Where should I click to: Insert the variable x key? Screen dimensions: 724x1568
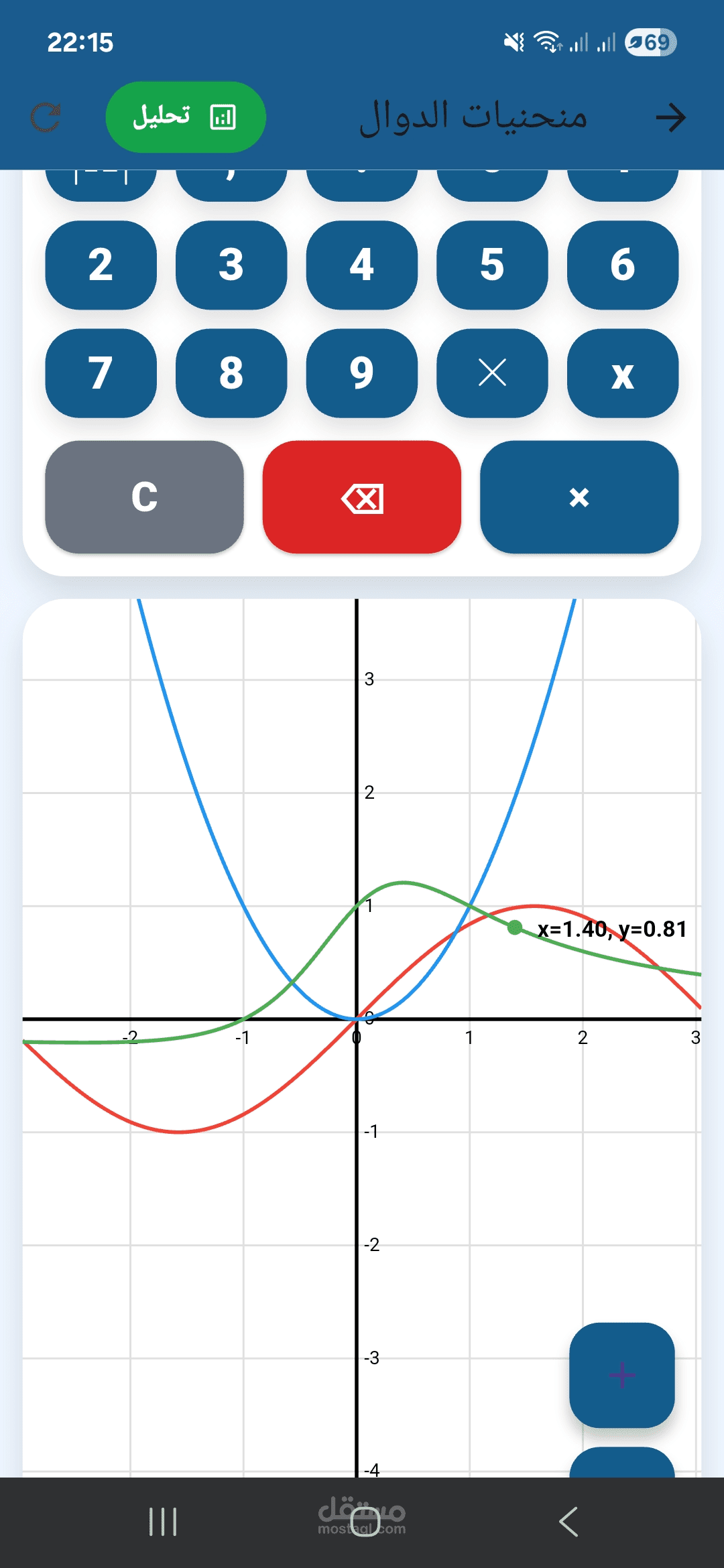pos(622,373)
